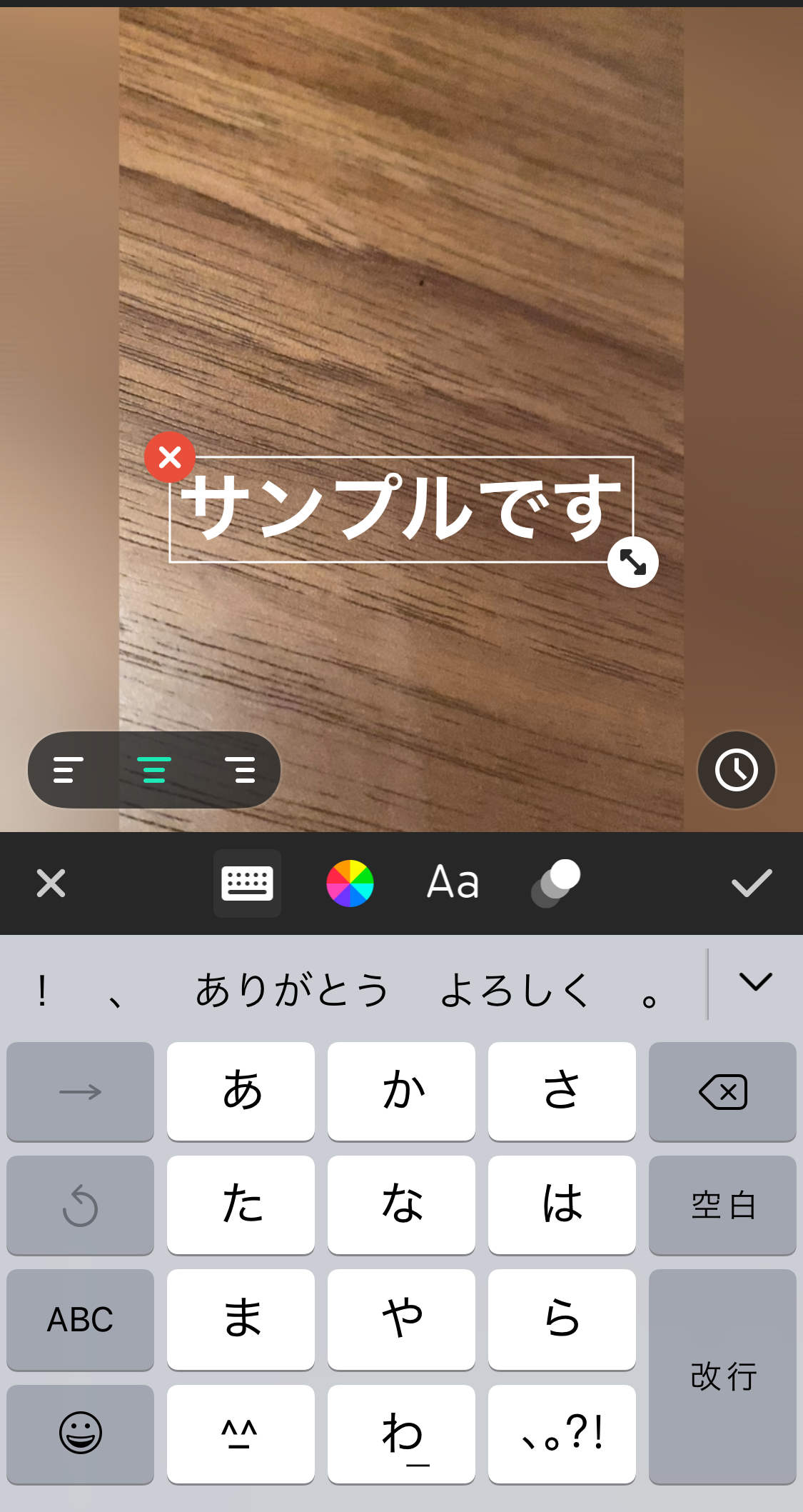Cancel text editing with the X
Viewport: 803px width, 1512px height.
pyautogui.click(x=51, y=883)
